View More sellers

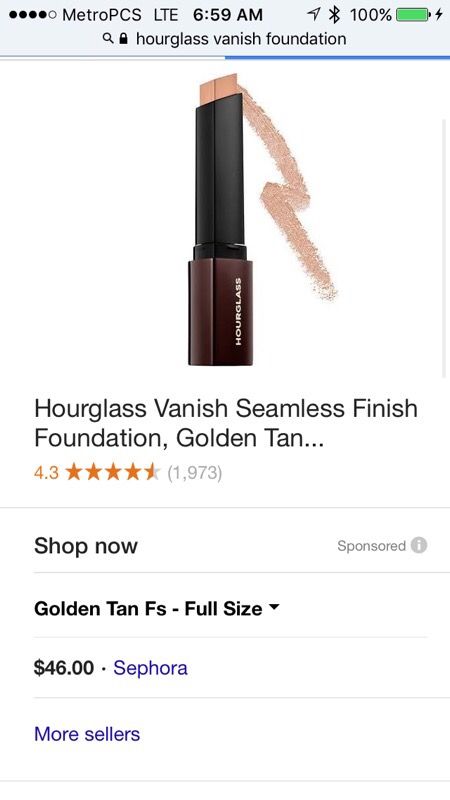click(87, 734)
